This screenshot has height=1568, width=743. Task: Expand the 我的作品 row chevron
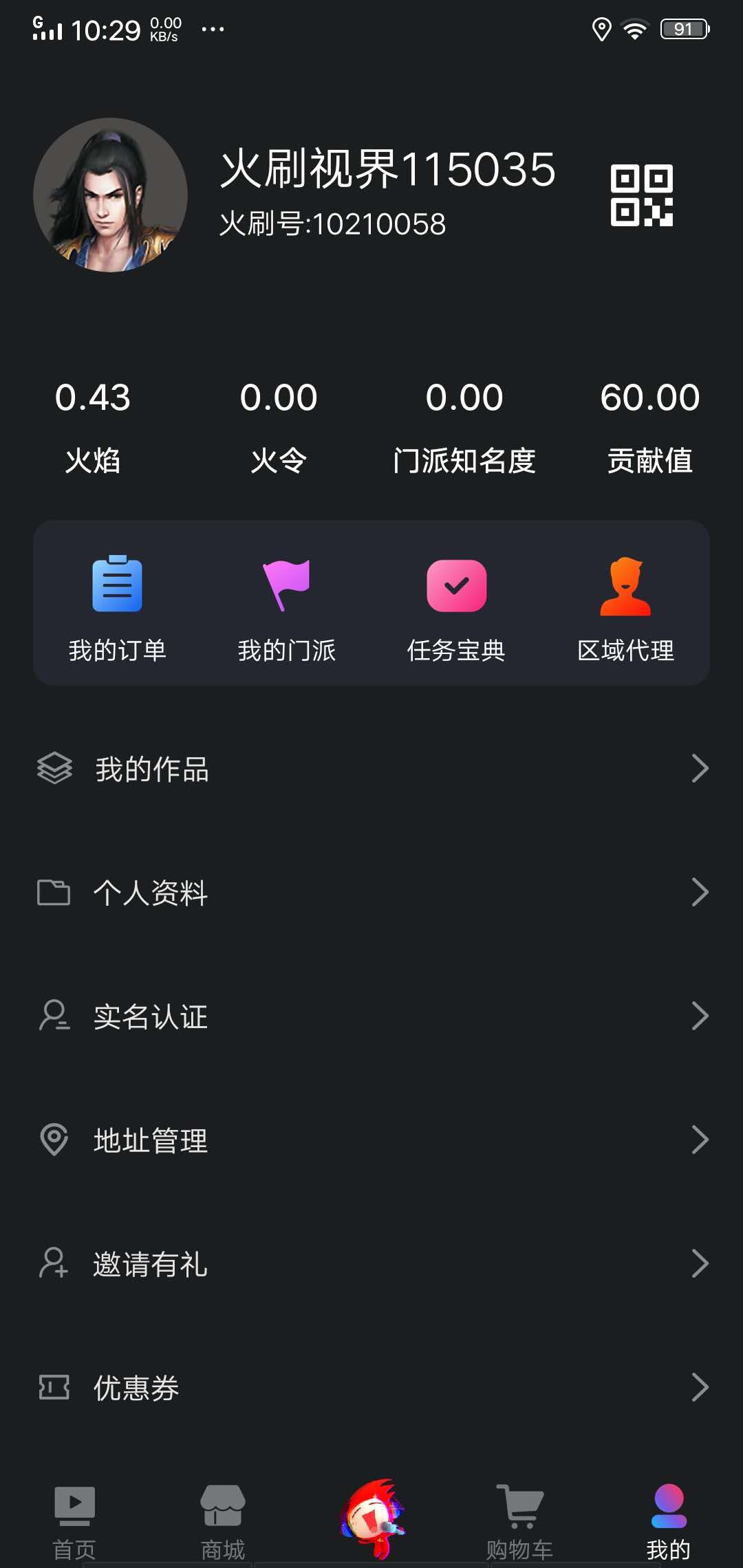coord(700,768)
